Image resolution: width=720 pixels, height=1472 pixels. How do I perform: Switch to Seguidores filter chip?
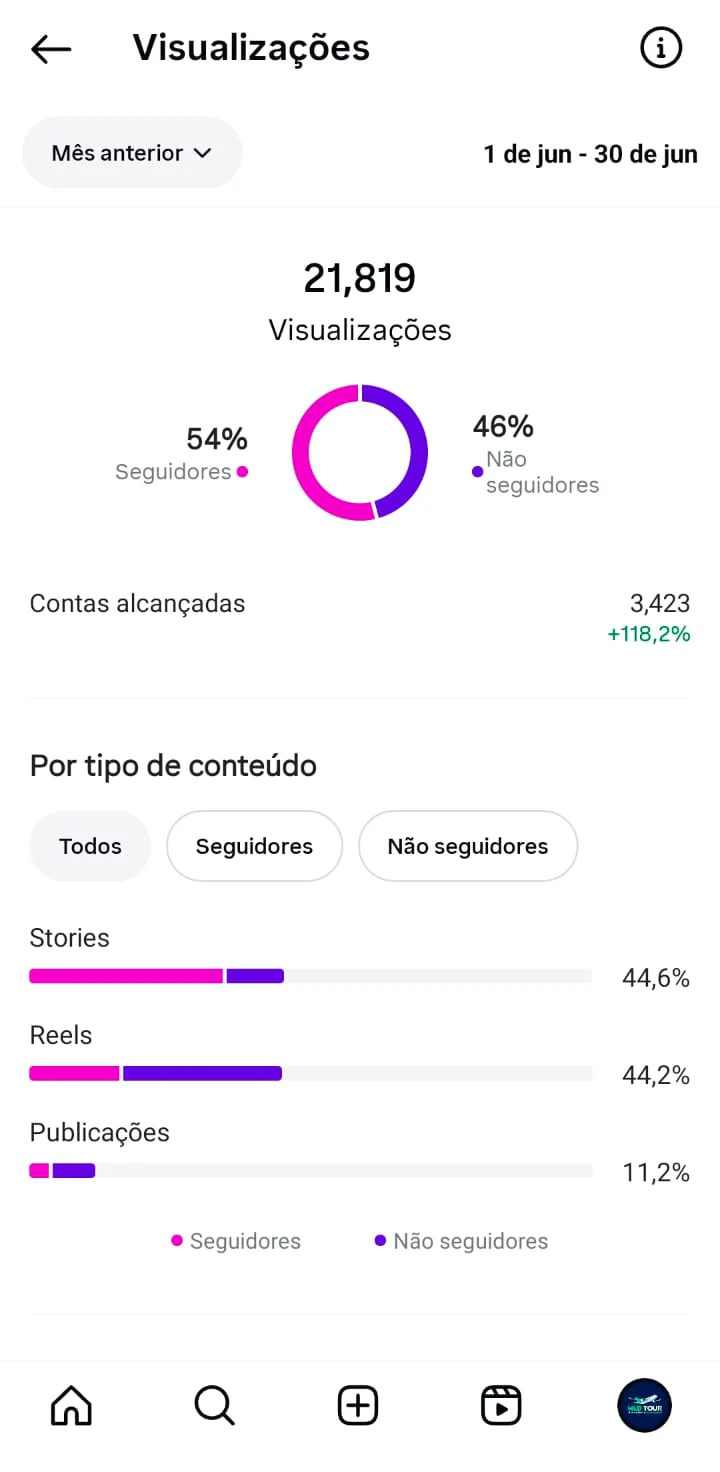pos(254,846)
